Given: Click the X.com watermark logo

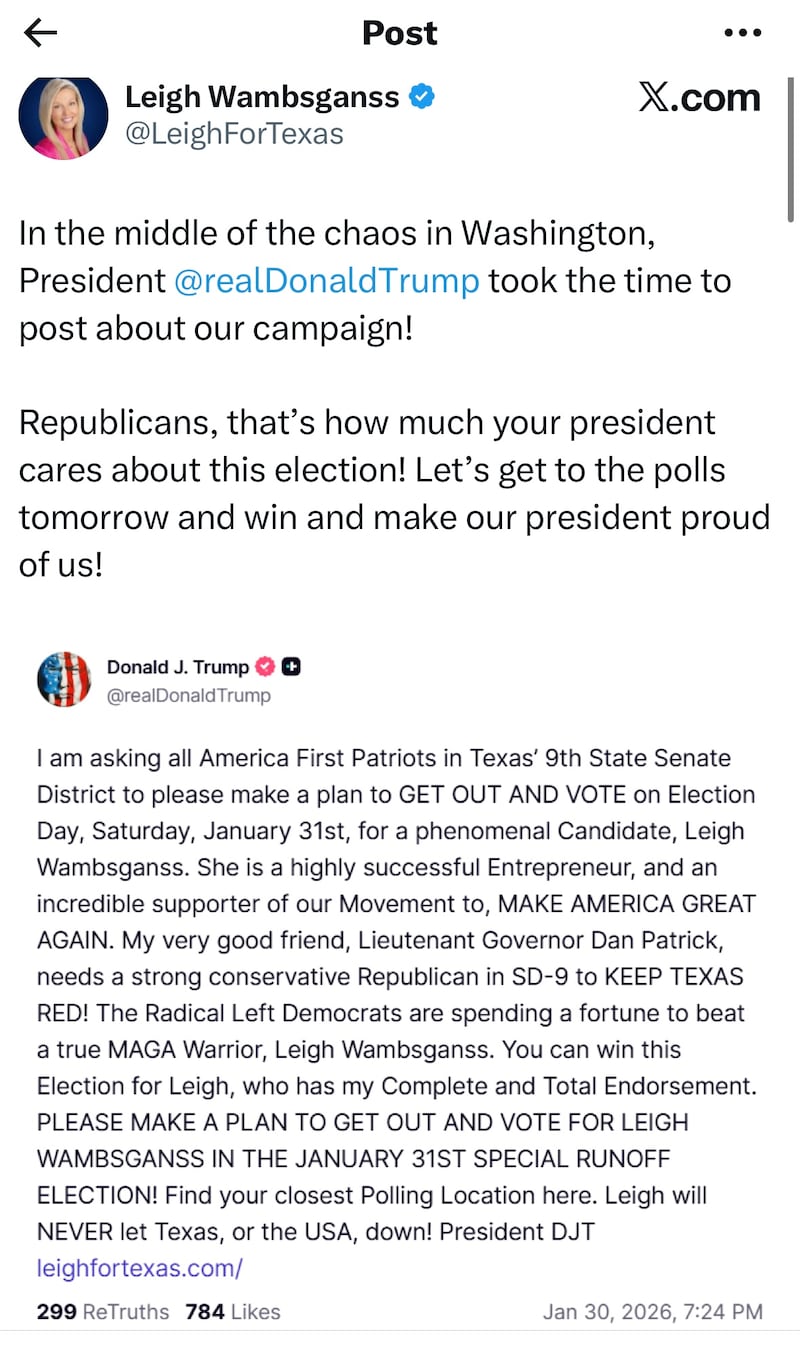Looking at the screenshot, I should point(698,97).
